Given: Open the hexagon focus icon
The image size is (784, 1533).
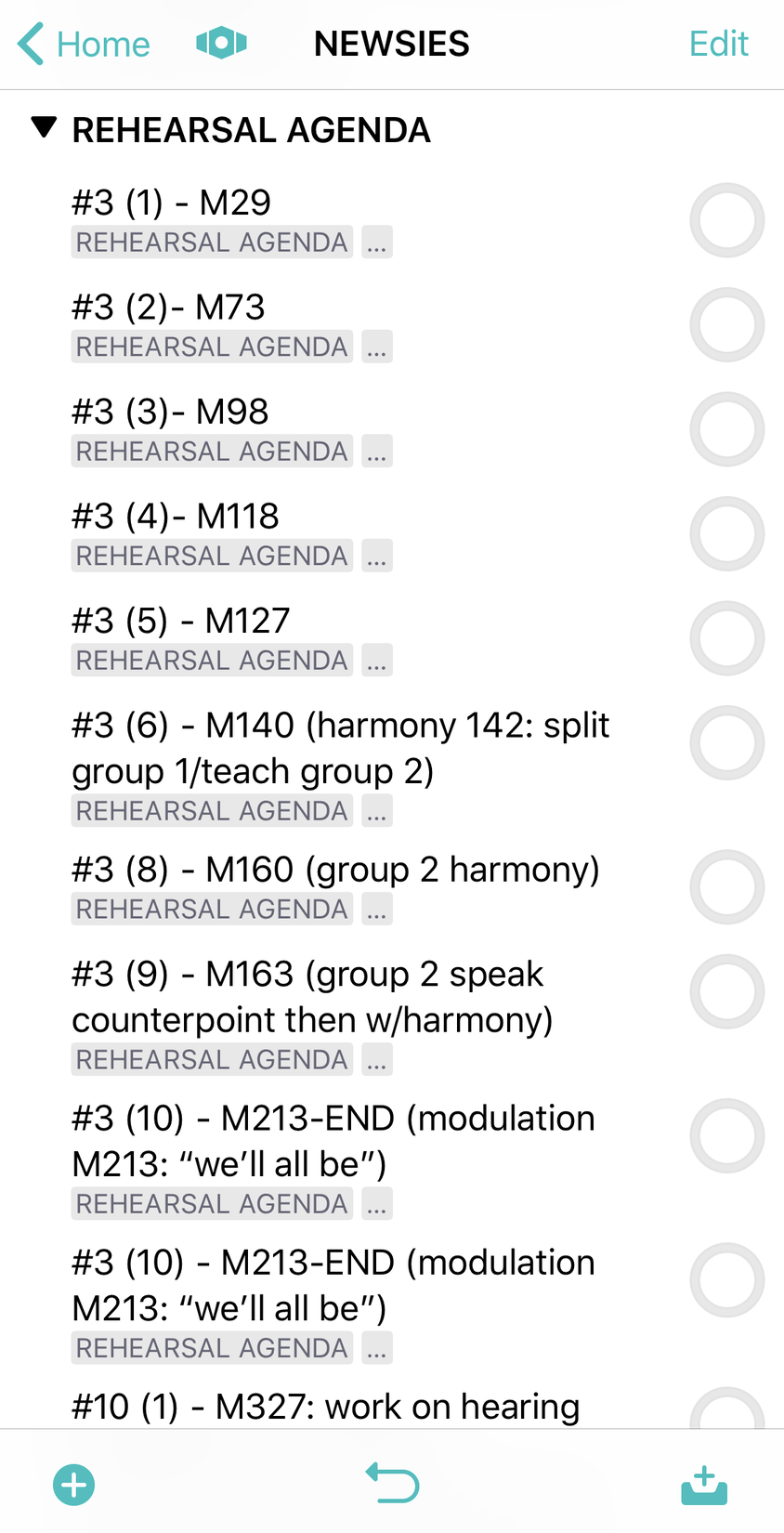Looking at the screenshot, I should [221, 43].
